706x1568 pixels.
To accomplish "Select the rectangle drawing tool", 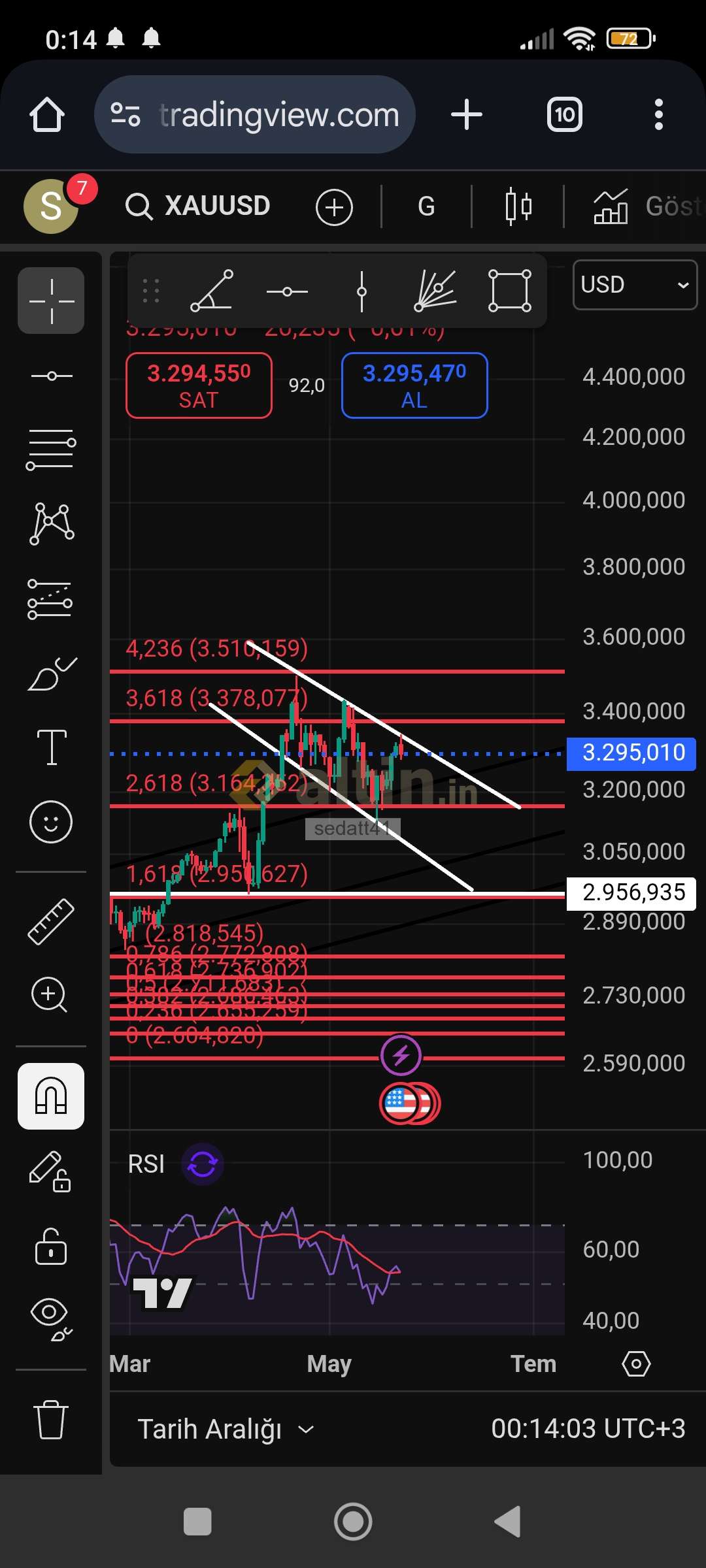I will tap(510, 291).
